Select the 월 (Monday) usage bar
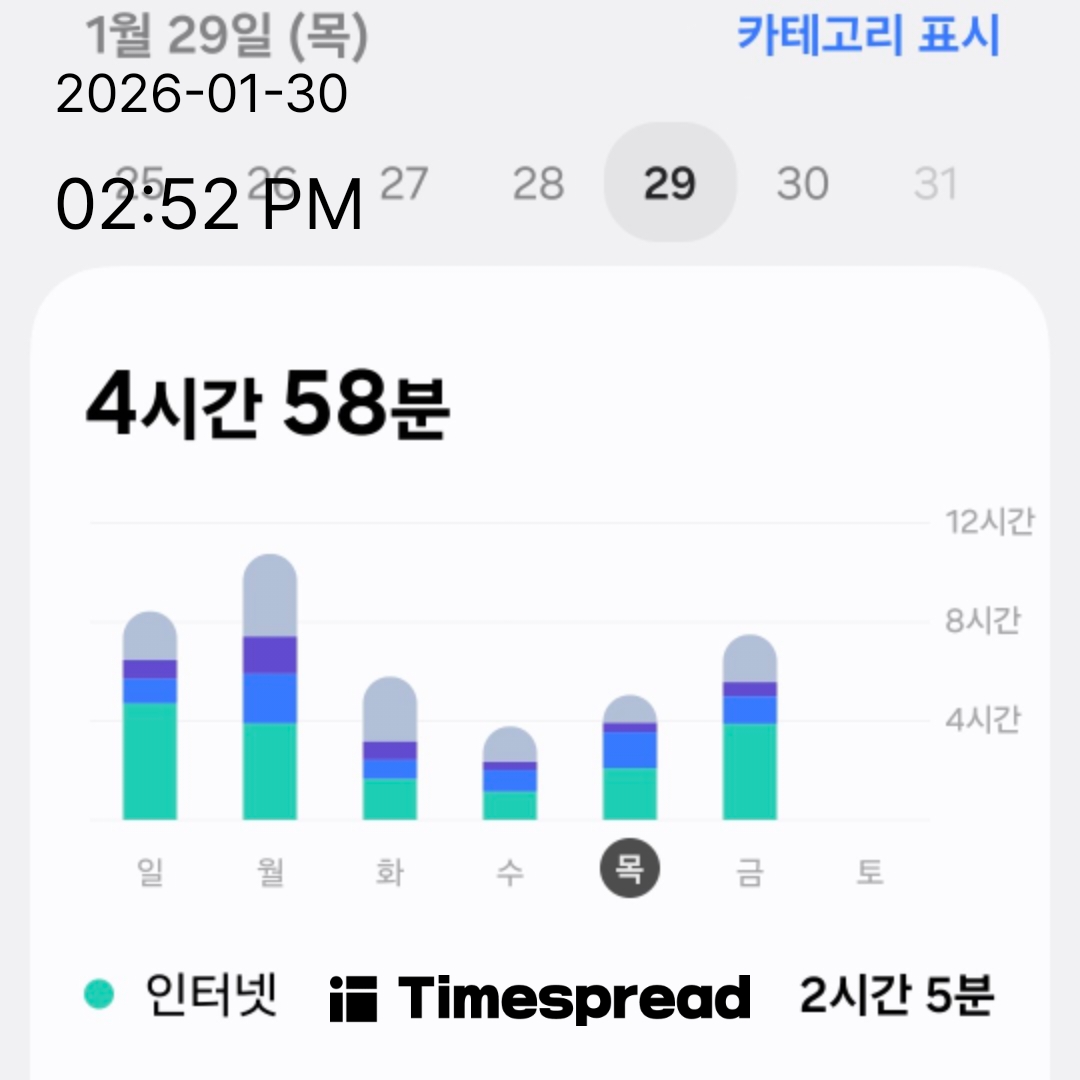The width and height of the screenshot is (1080, 1080). pyautogui.click(x=270, y=690)
